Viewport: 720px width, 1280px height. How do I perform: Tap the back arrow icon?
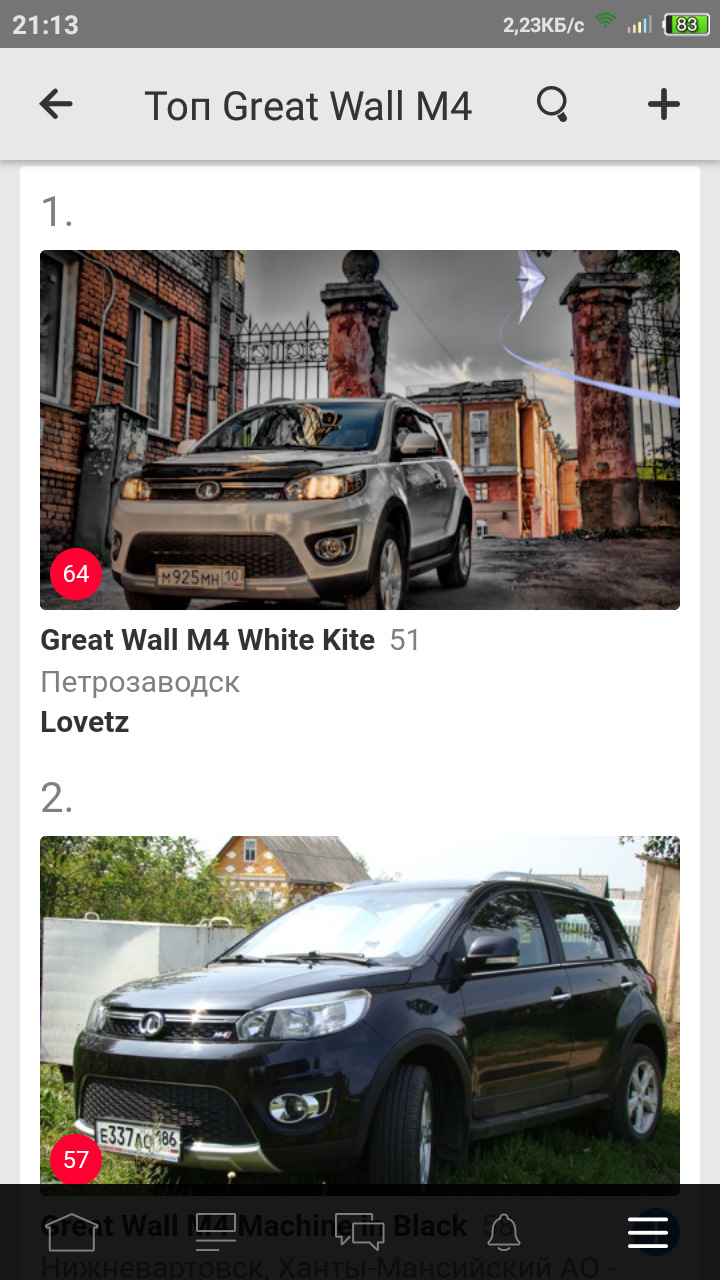coord(57,103)
